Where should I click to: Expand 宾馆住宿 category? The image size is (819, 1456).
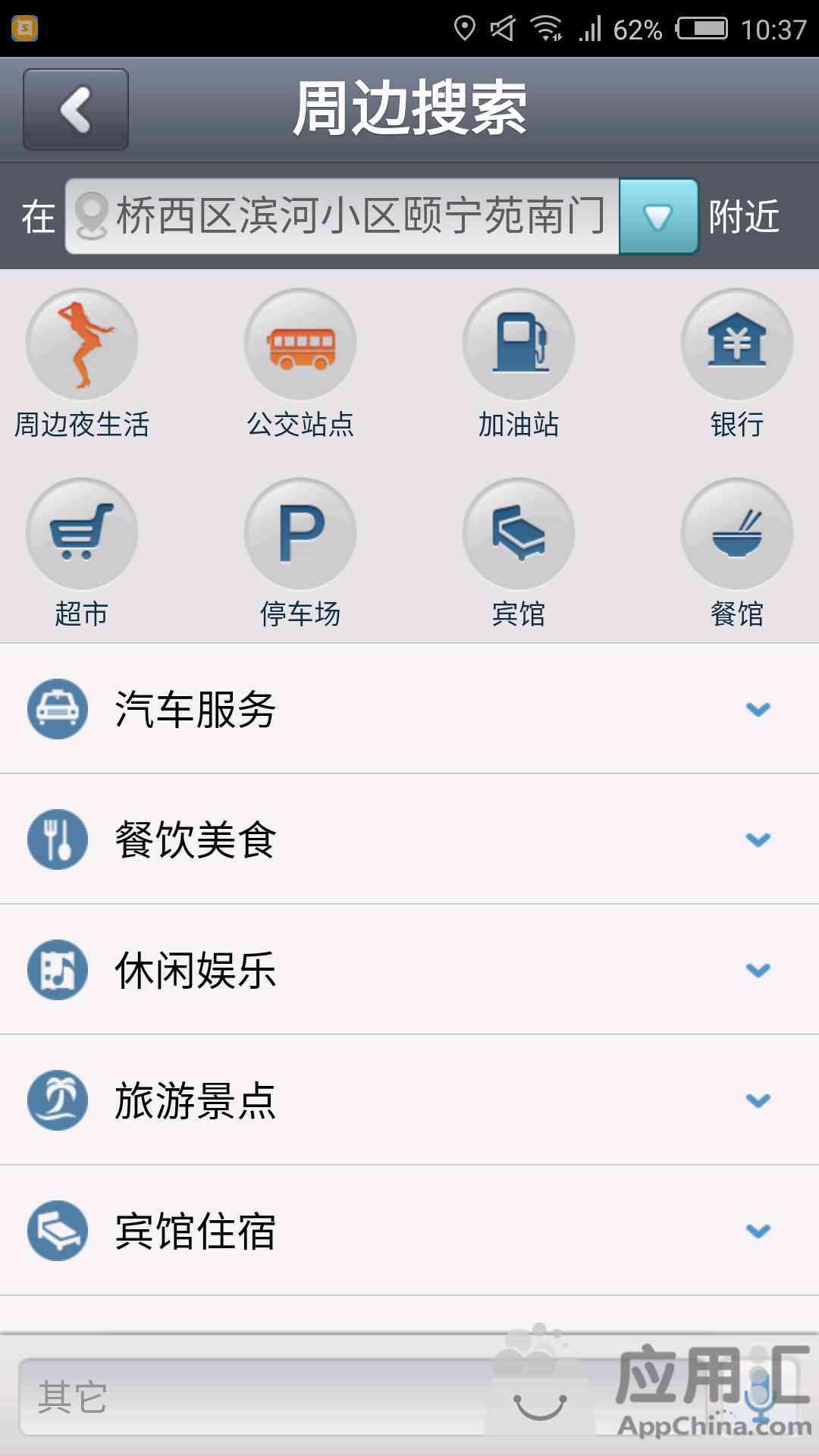tap(409, 1231)
